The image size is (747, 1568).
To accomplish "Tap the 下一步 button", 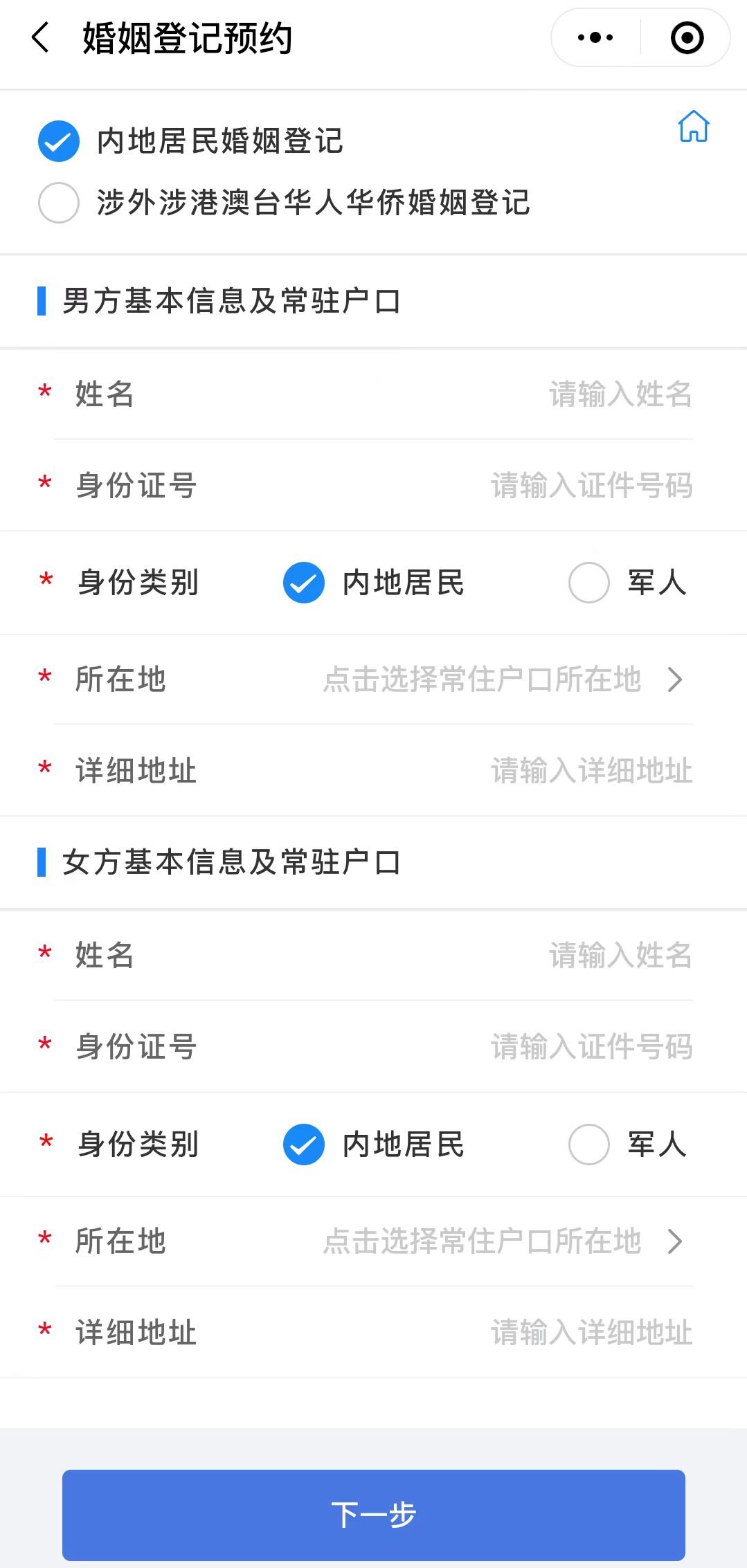I will (374, 1515).
